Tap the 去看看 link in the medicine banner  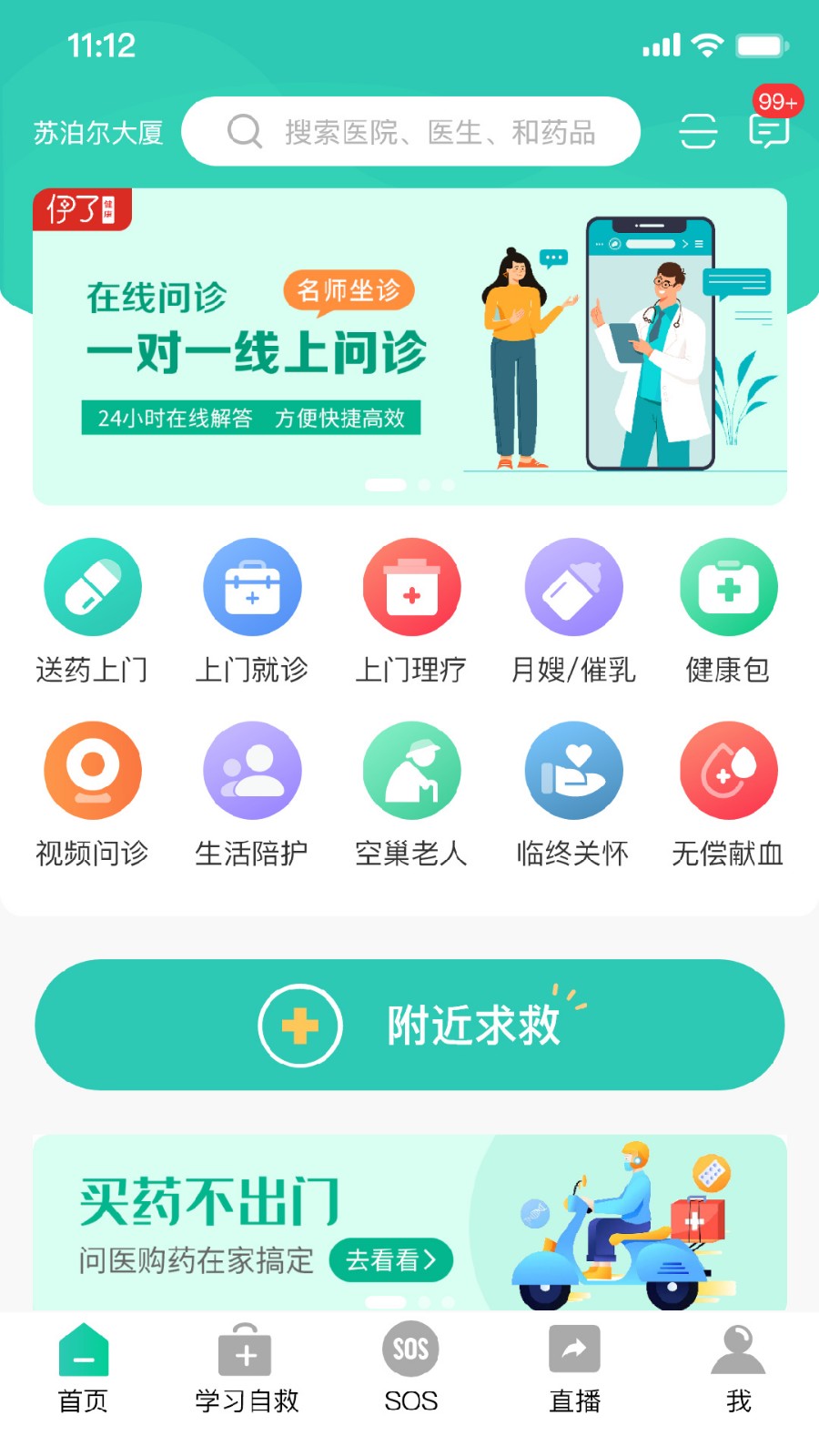391,1261
